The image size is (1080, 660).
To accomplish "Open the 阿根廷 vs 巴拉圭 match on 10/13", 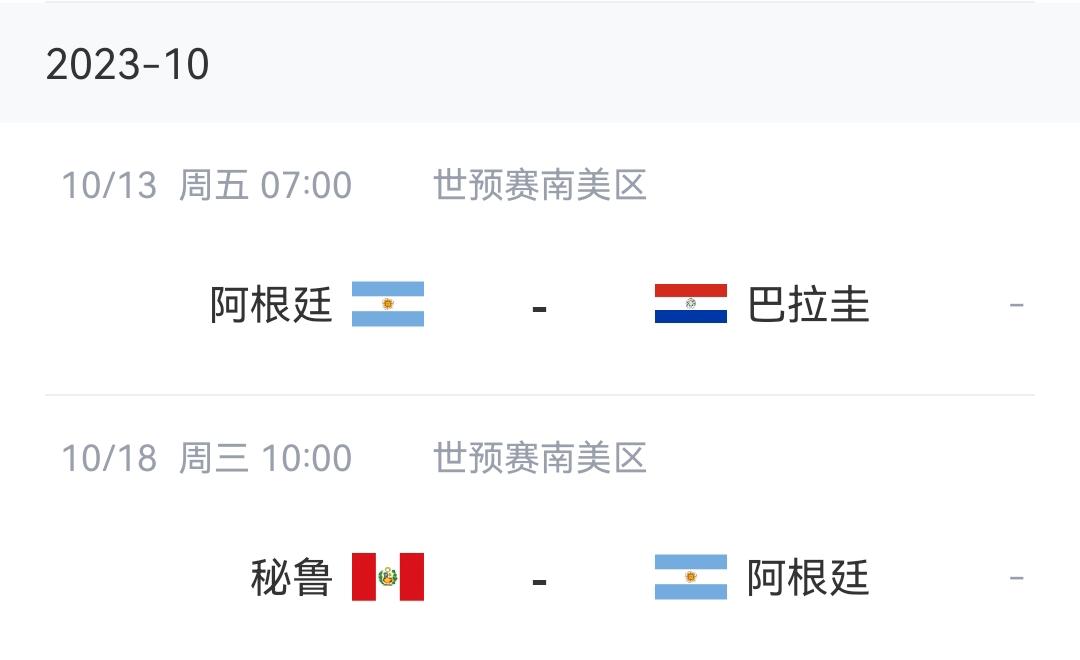I will (x=539, y=305).
